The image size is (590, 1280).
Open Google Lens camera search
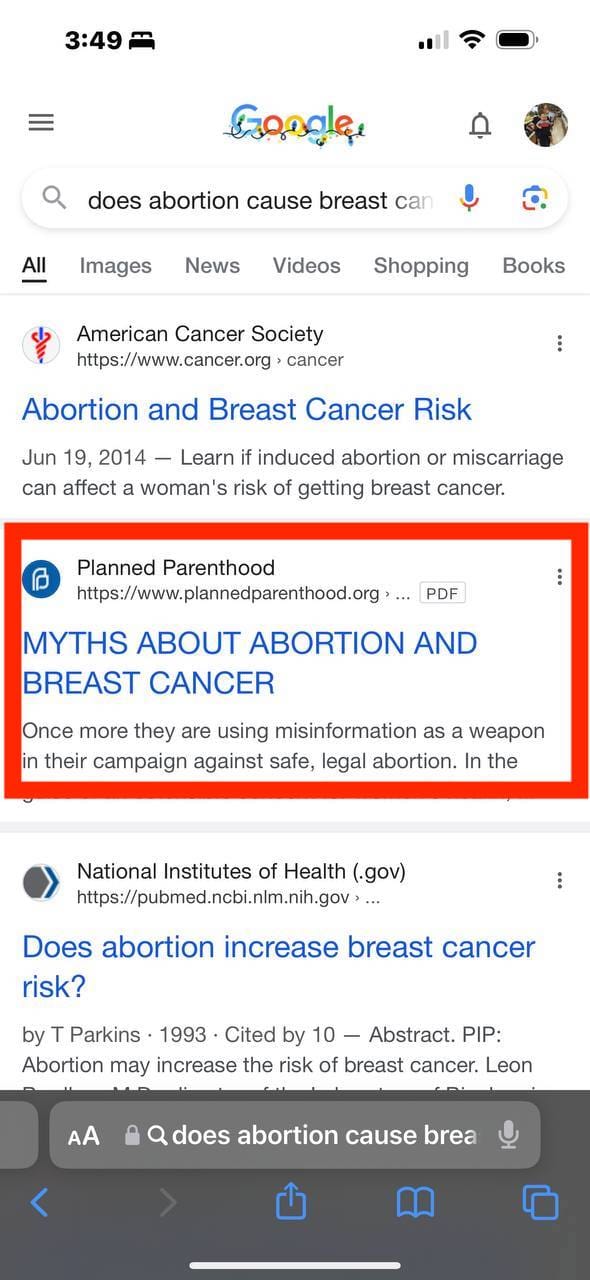click(x=535, y=199)
